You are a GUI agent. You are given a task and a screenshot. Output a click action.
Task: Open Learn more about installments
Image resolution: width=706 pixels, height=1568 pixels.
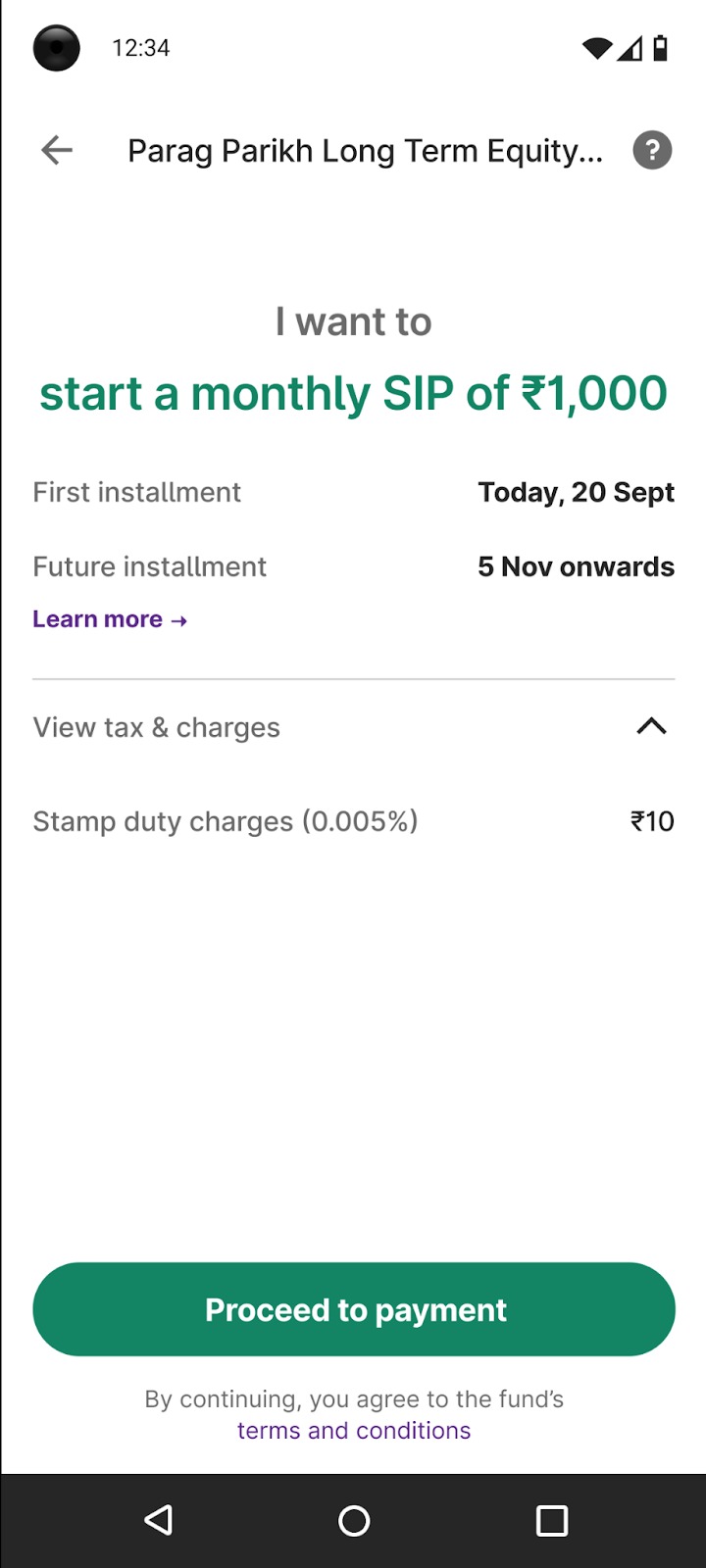109,618
